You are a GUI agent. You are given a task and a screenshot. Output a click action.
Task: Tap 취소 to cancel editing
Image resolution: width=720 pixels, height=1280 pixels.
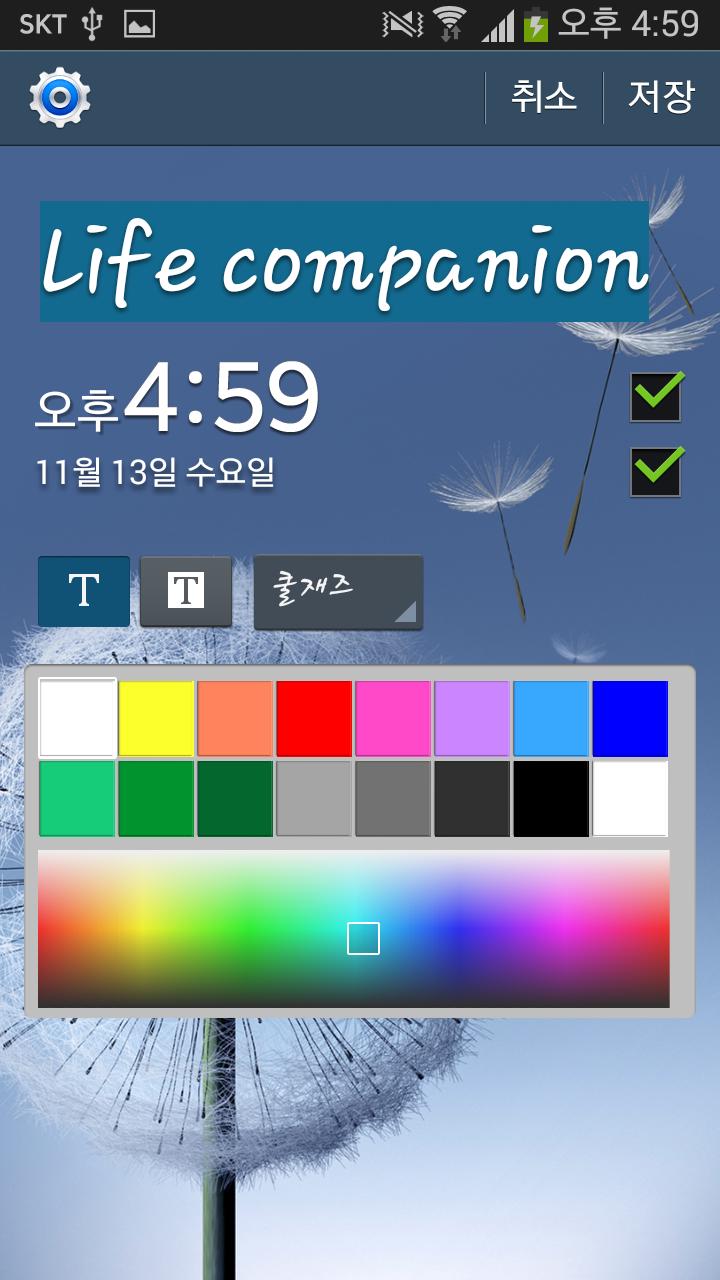[x=544, y=97]
